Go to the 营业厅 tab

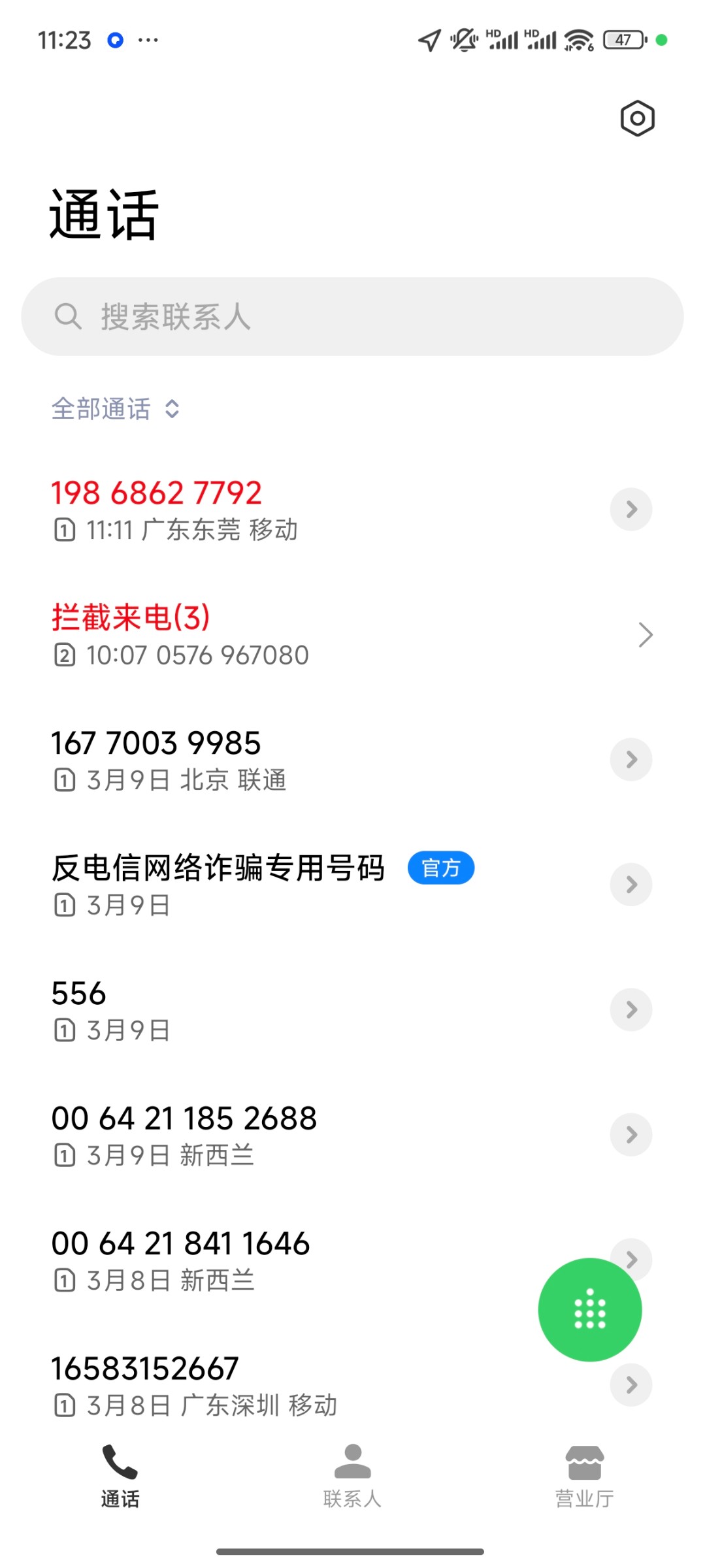[585, 1477]
